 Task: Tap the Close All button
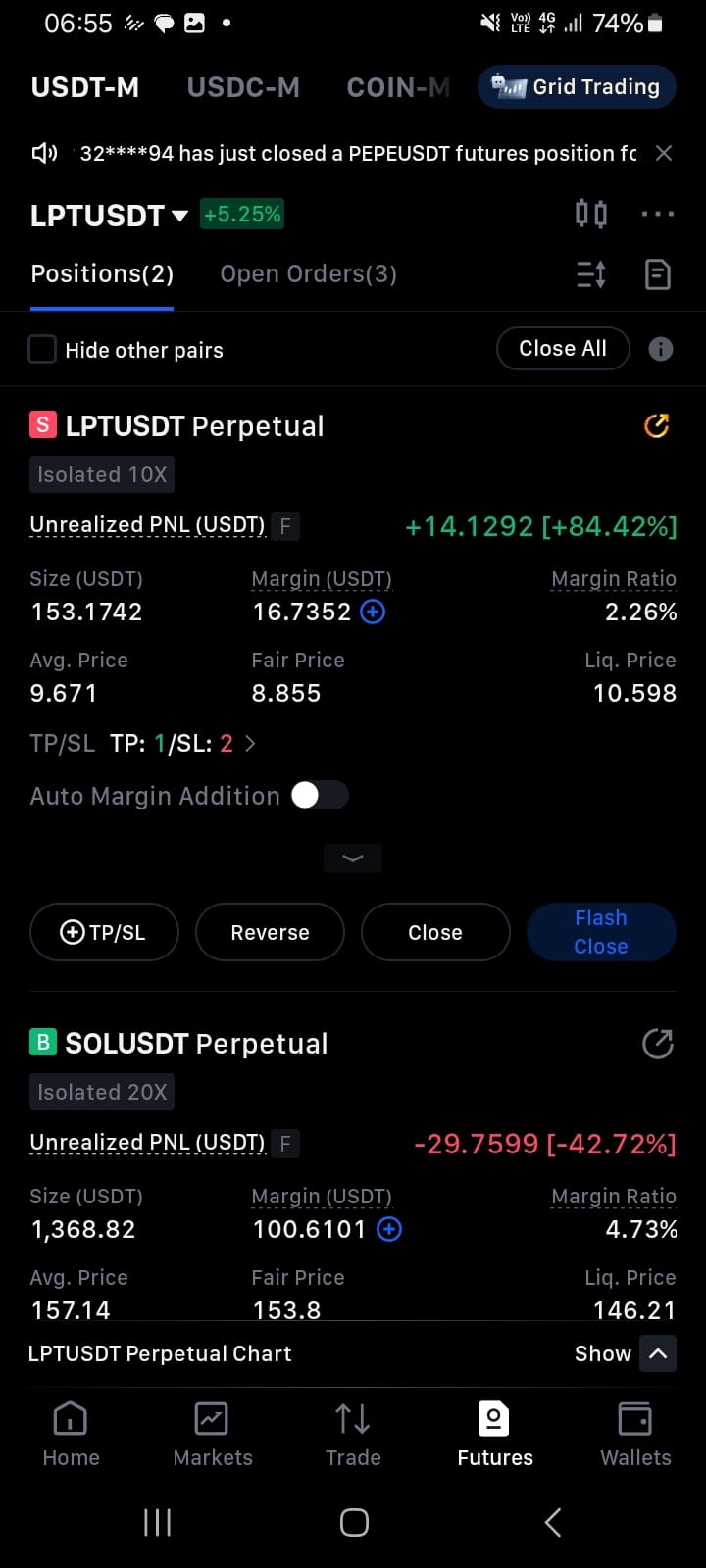(x=563, y=348)
